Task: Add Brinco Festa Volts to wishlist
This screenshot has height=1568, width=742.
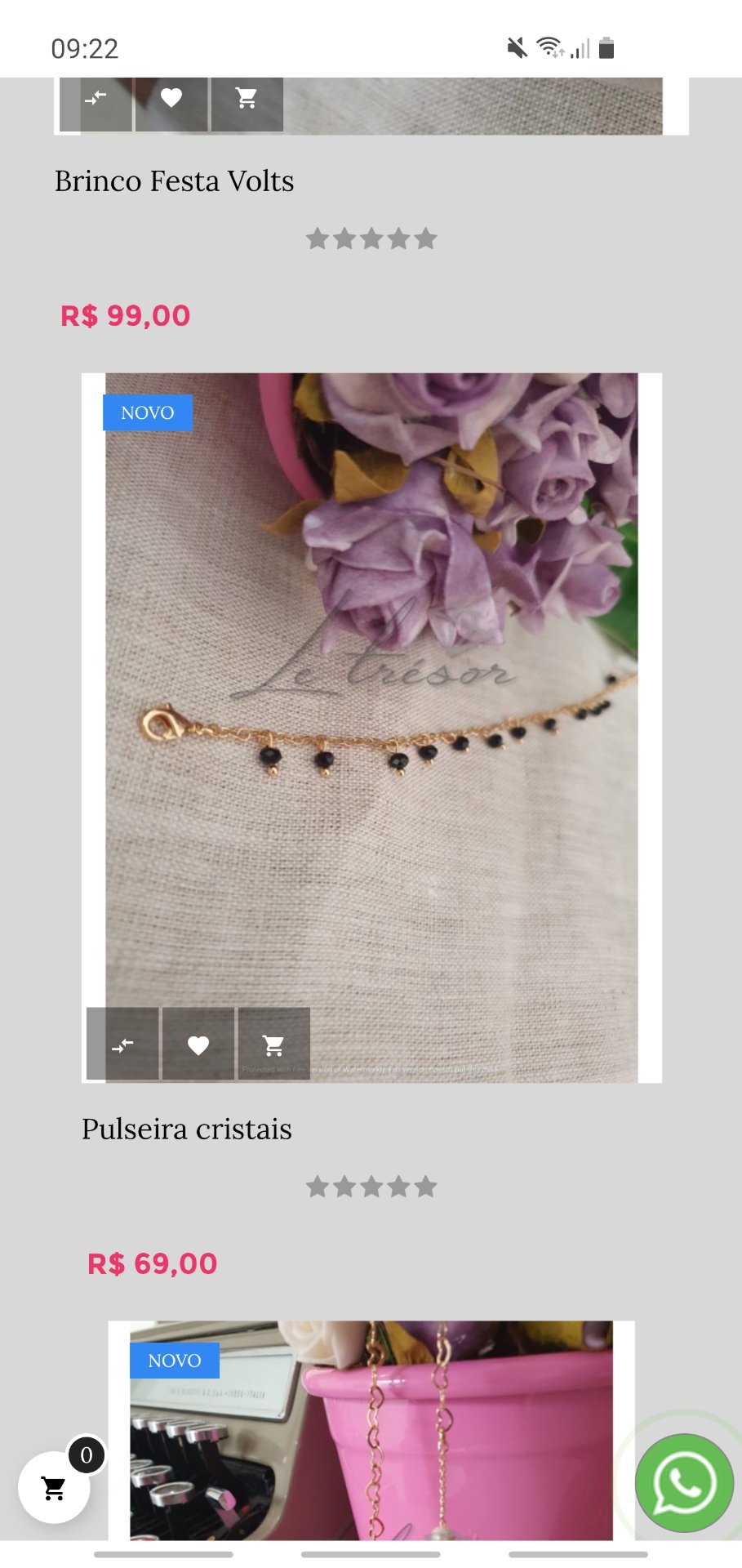Action: 171,99
